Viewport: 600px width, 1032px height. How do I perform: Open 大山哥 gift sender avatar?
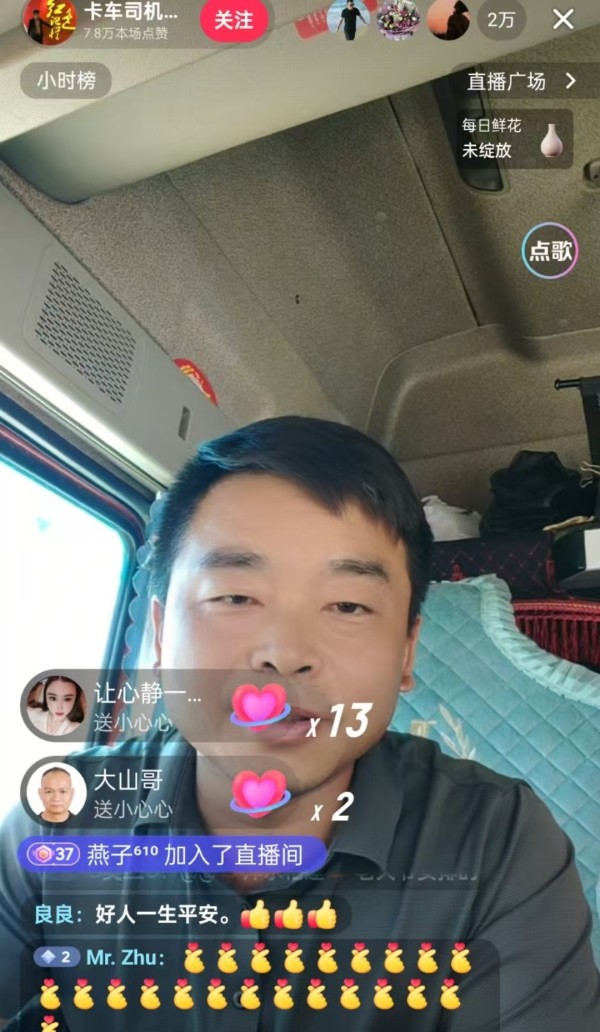54,792
